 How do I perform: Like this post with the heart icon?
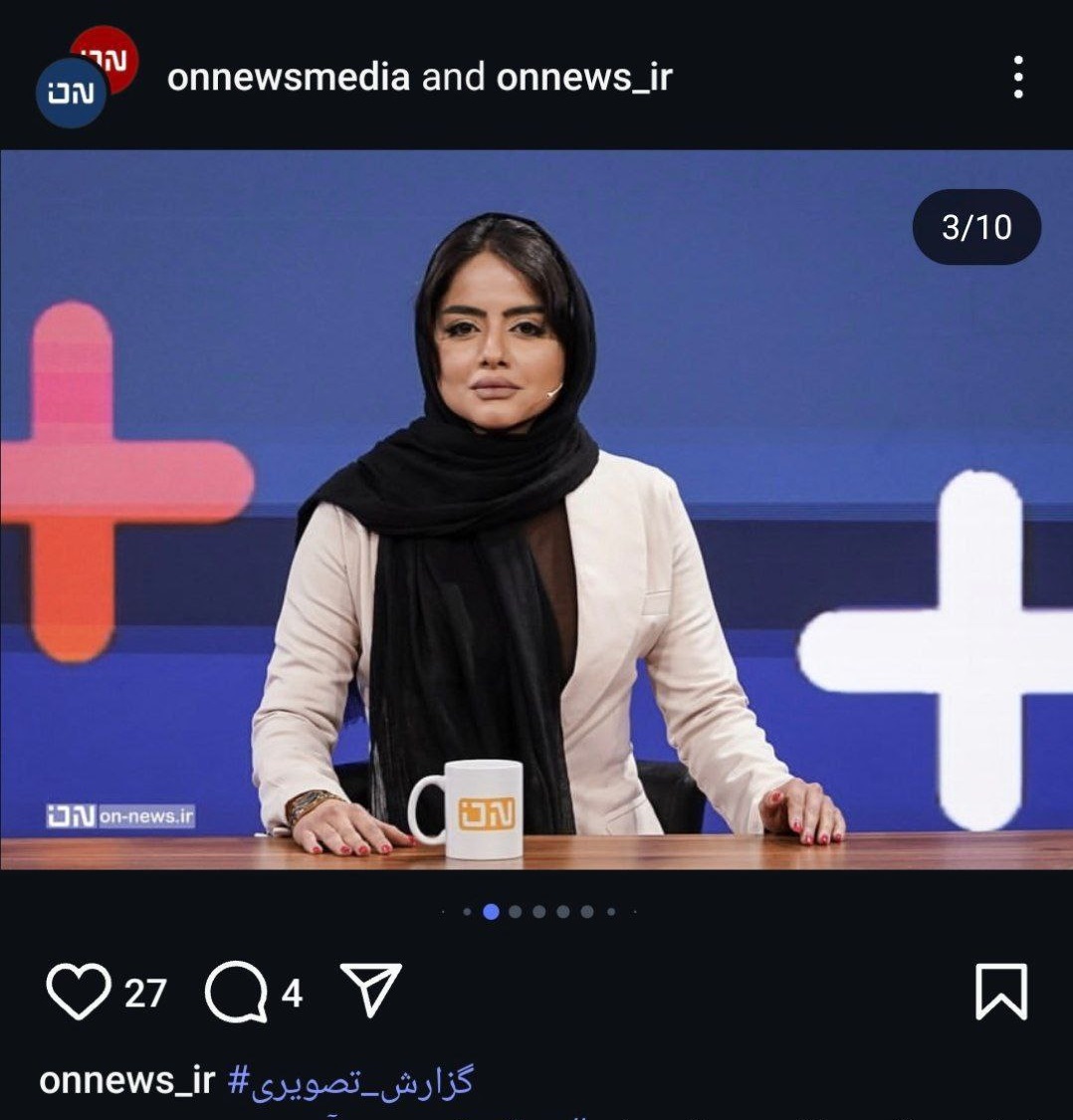pos(79,993)
